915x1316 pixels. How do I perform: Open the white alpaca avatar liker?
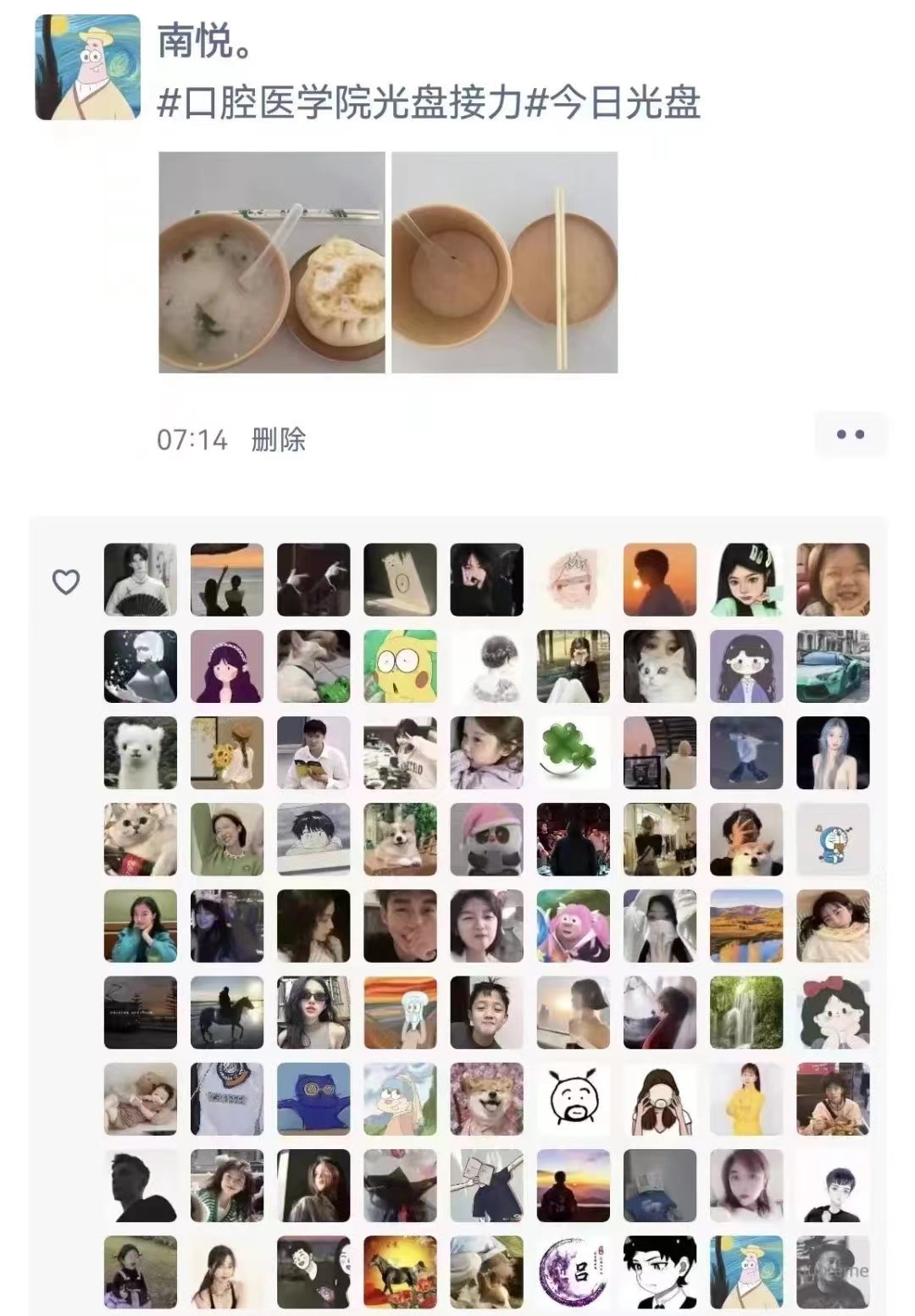click(141, 753)
